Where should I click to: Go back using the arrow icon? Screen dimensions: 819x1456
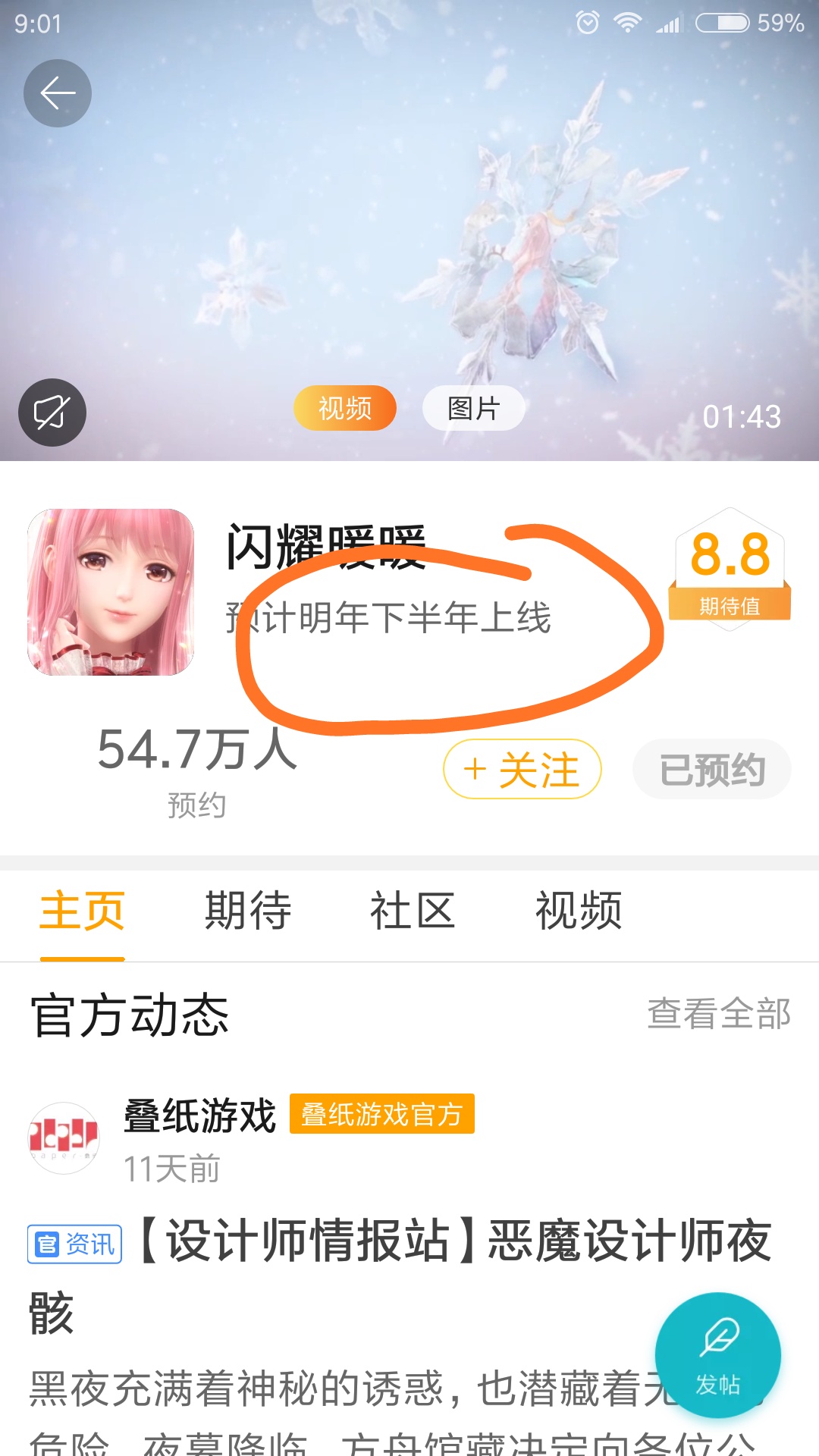click(58, 93)
